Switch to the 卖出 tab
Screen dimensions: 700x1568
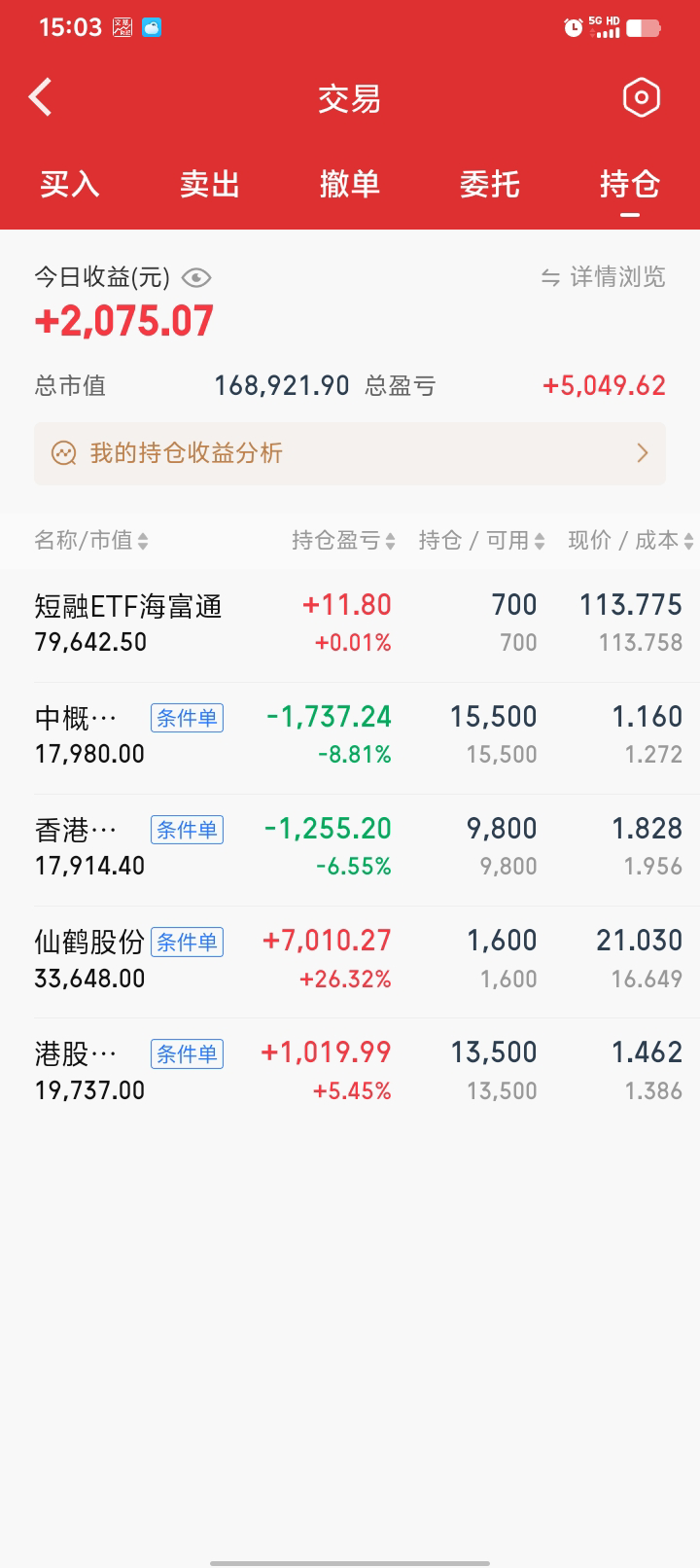point(210,184)
